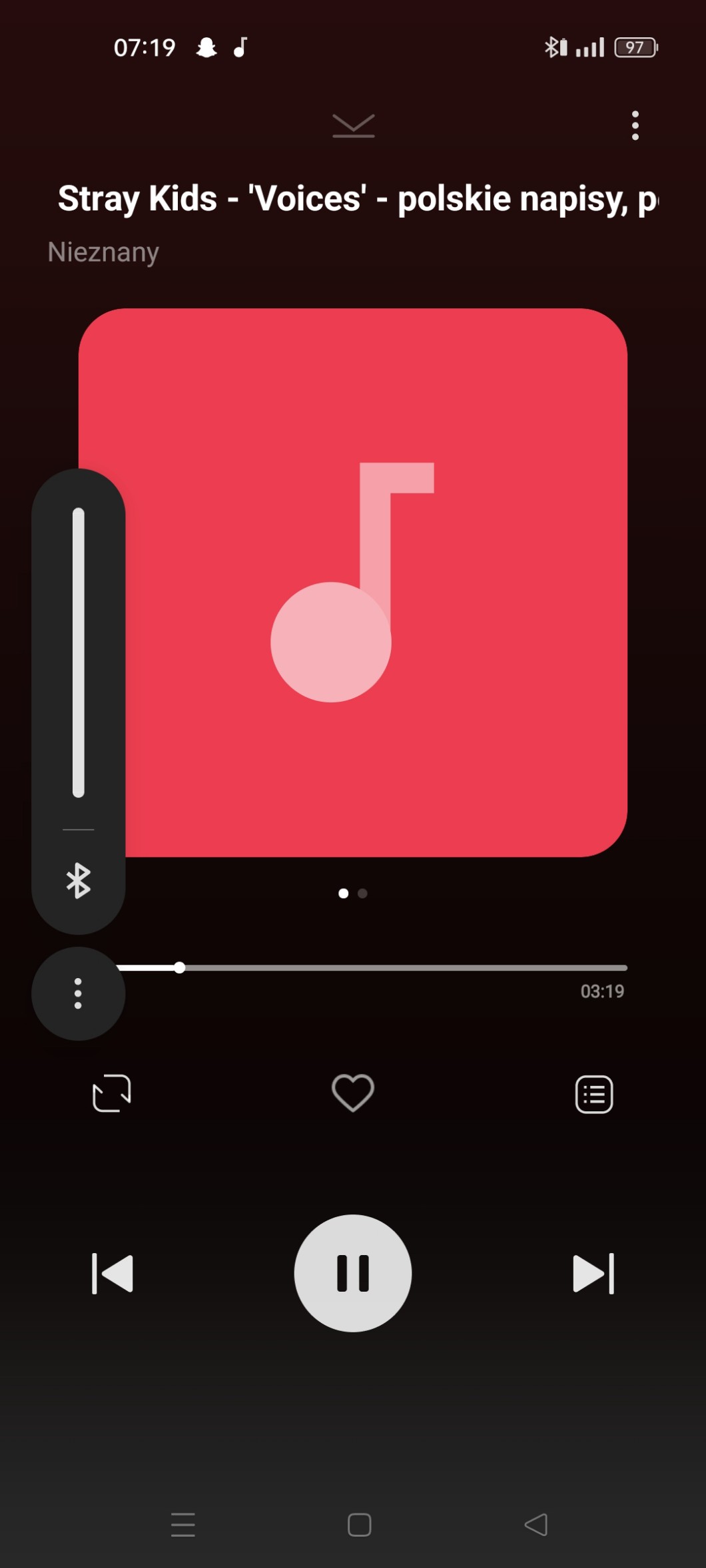The height and width of the screenshot is (1568, 706).
Task: Tap the volume slider to adjust level
Action: (x=79, y=653)
